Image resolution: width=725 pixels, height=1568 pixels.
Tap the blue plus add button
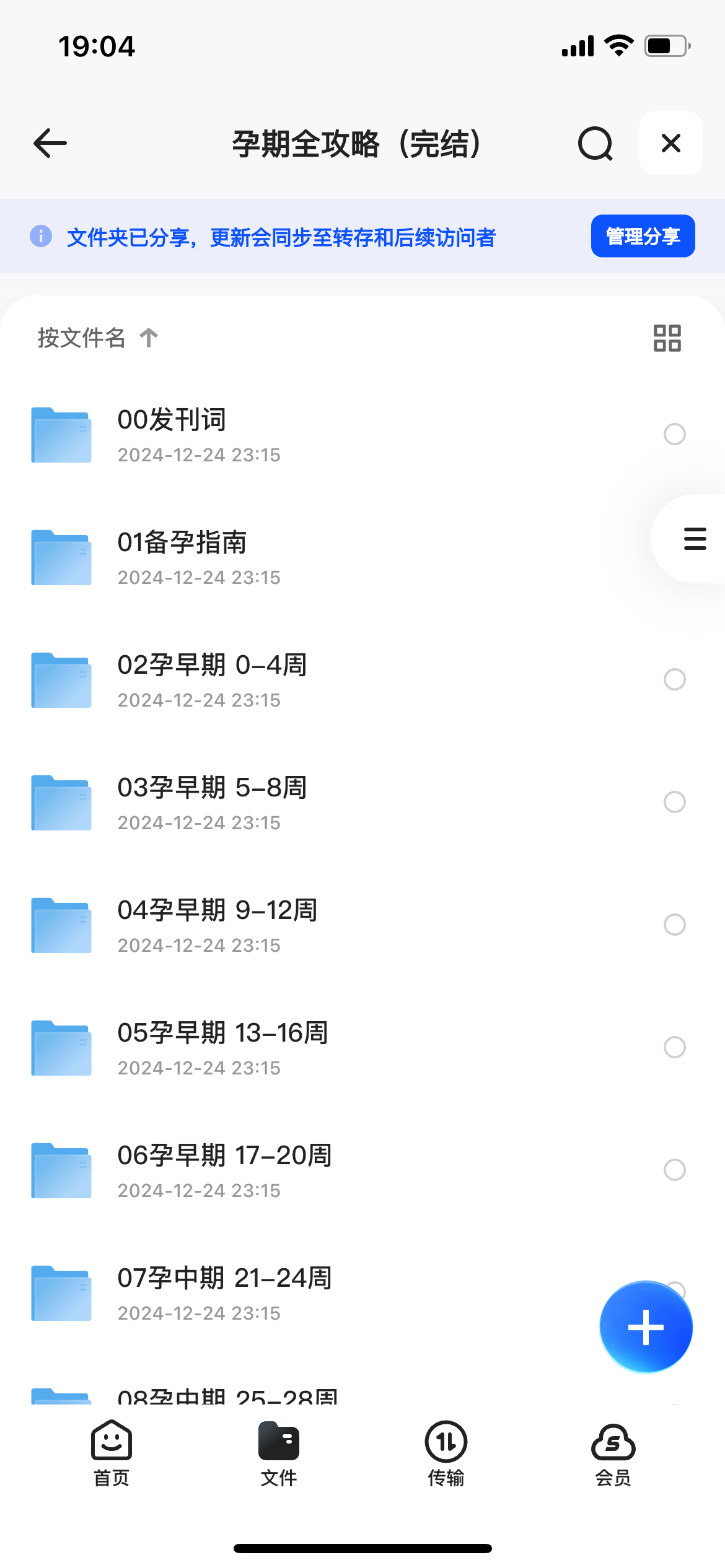point(646,1327)
